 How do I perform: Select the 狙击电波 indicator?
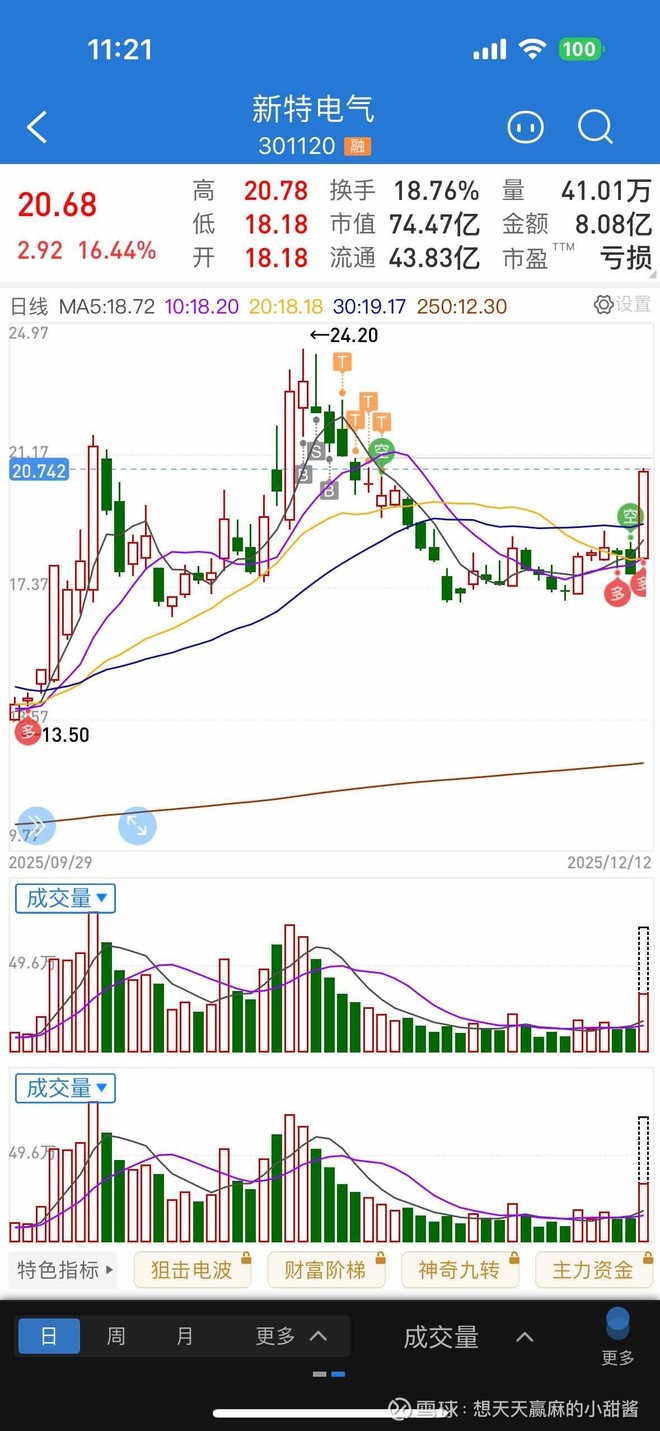click(x=192, y=1270)
